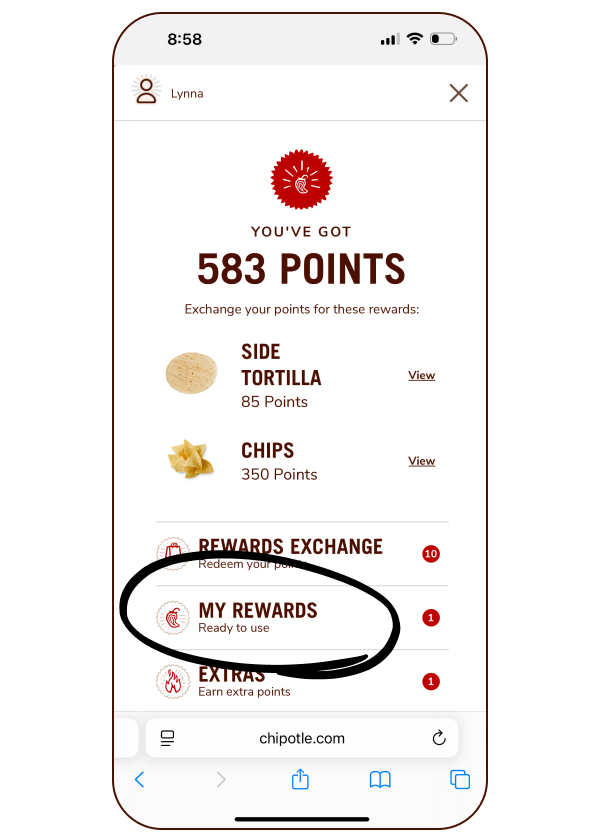View the Chips reward
The height and width of the screenshot is (840, 600).
[x=421, y=461]
